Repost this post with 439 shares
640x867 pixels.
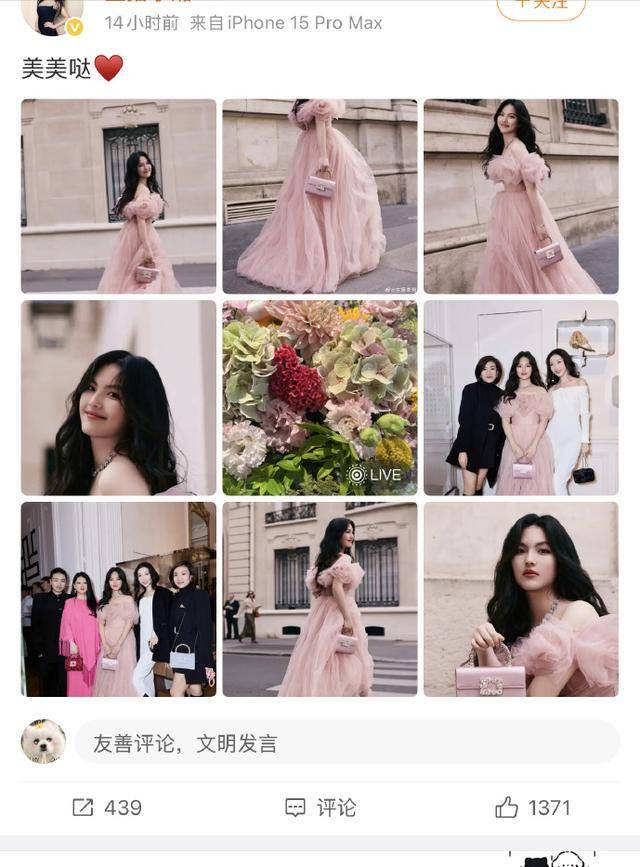(107, 807)
